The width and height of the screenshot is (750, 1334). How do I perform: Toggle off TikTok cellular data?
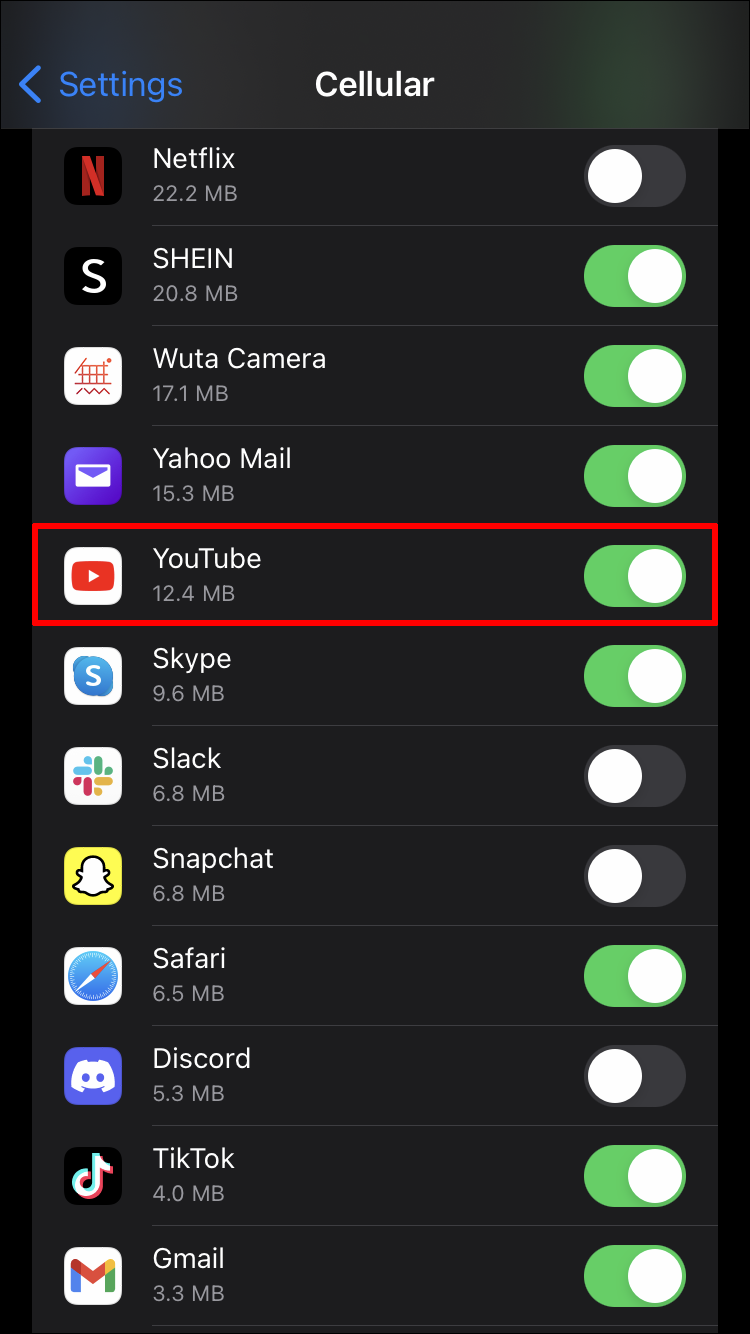point(634,1176)
